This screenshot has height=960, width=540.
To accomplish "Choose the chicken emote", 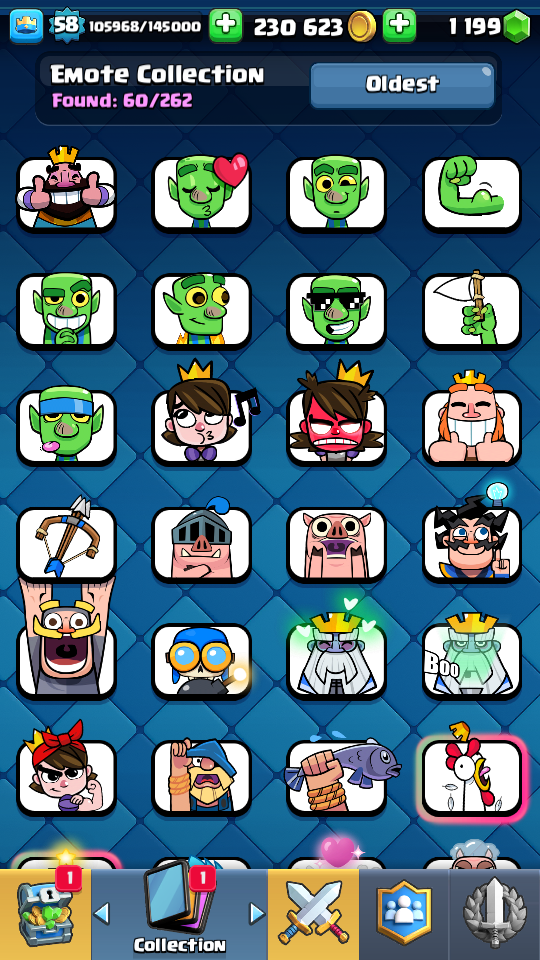I will (x=471, y=774).
